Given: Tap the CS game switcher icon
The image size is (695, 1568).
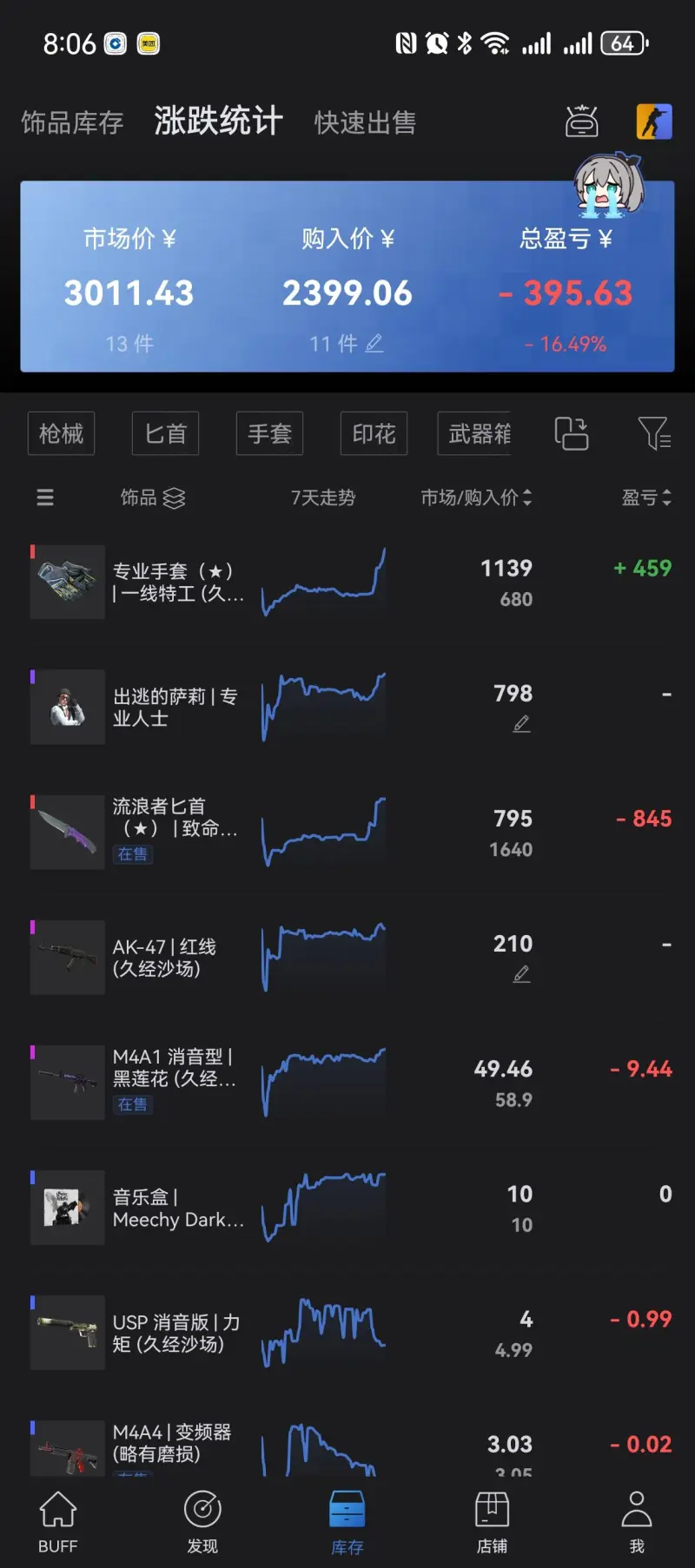Looking at the screenshot, I should (x=654, y=122).
